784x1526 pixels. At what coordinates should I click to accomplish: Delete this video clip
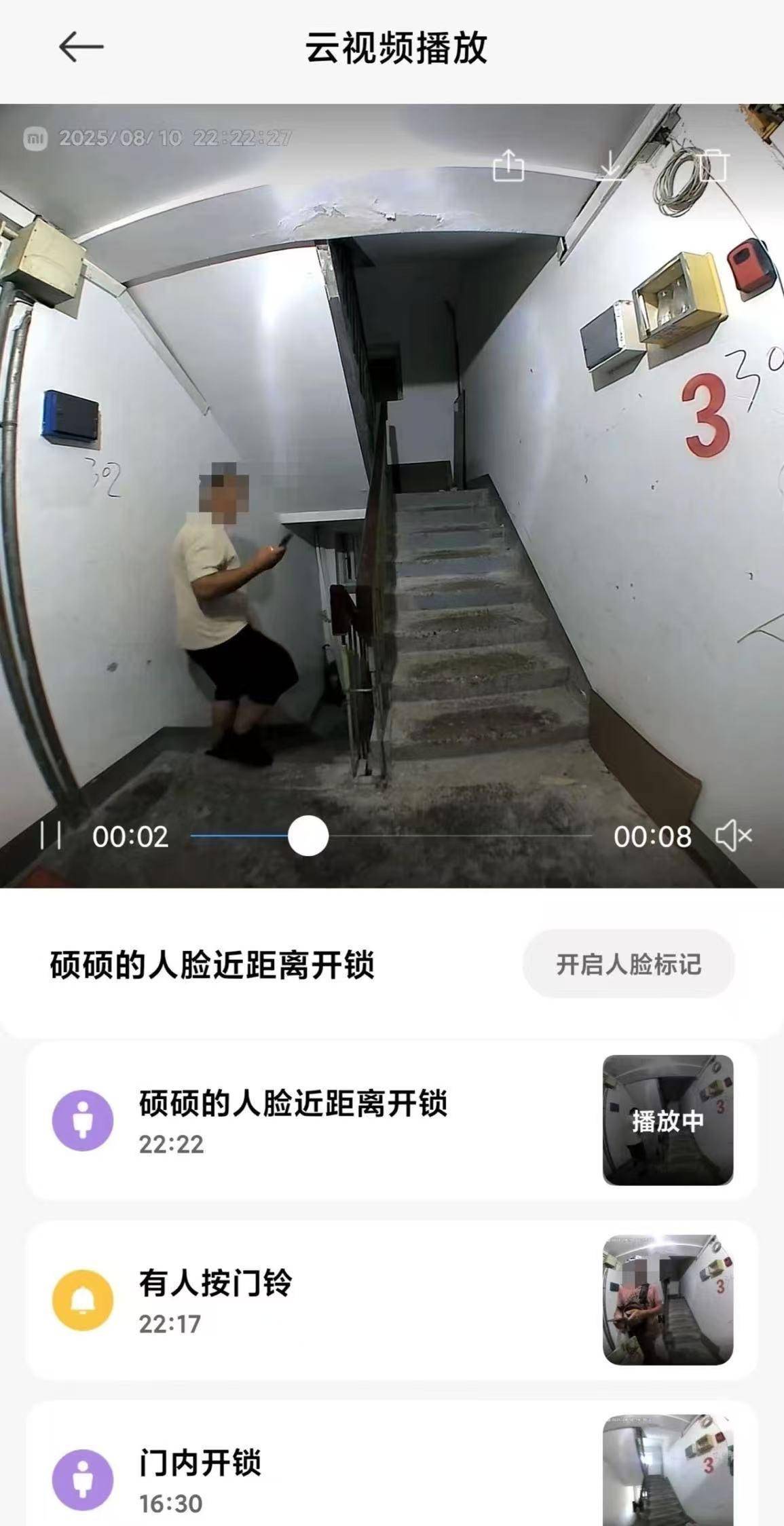coord(713,165)
